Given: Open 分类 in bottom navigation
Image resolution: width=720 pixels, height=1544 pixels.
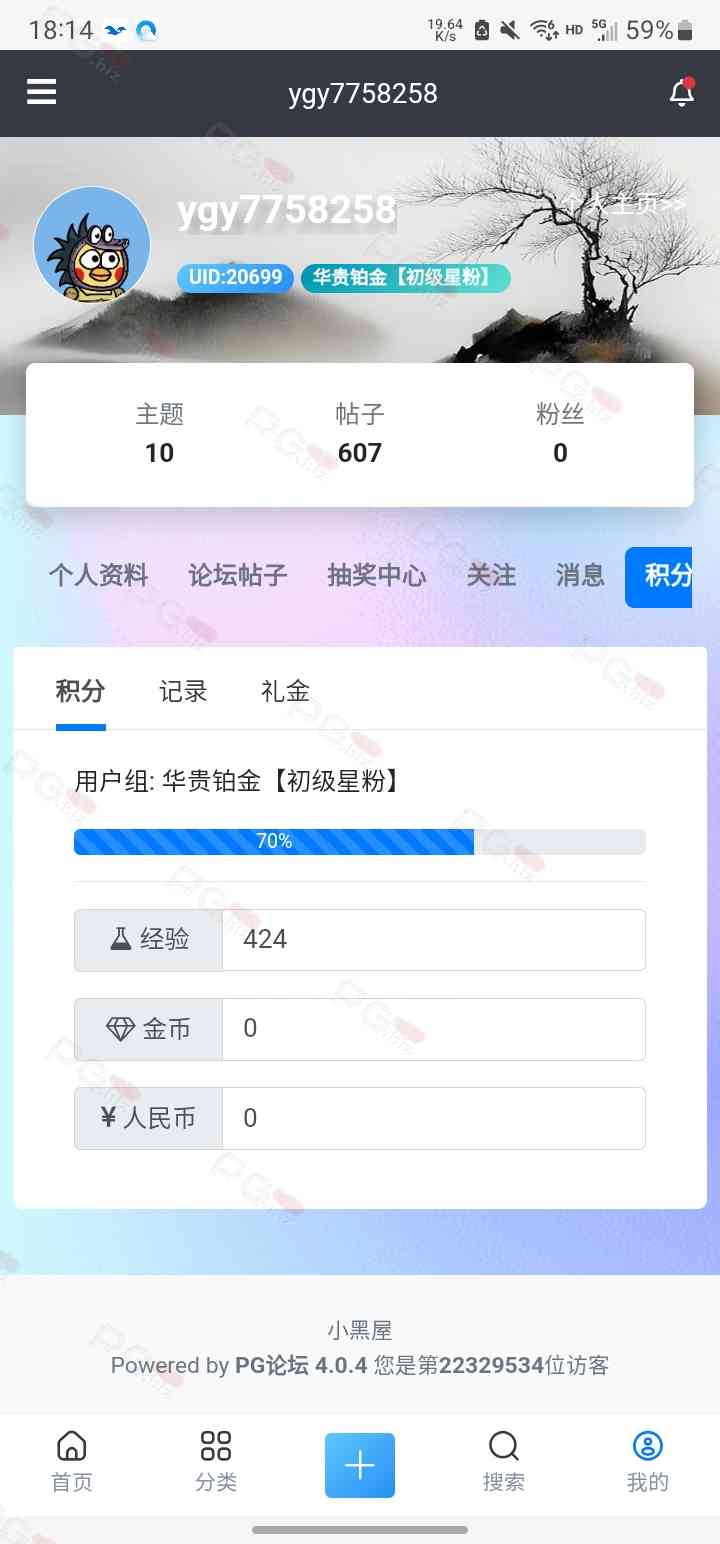Looking at the screenshot, I should [x=216, y=1461].
